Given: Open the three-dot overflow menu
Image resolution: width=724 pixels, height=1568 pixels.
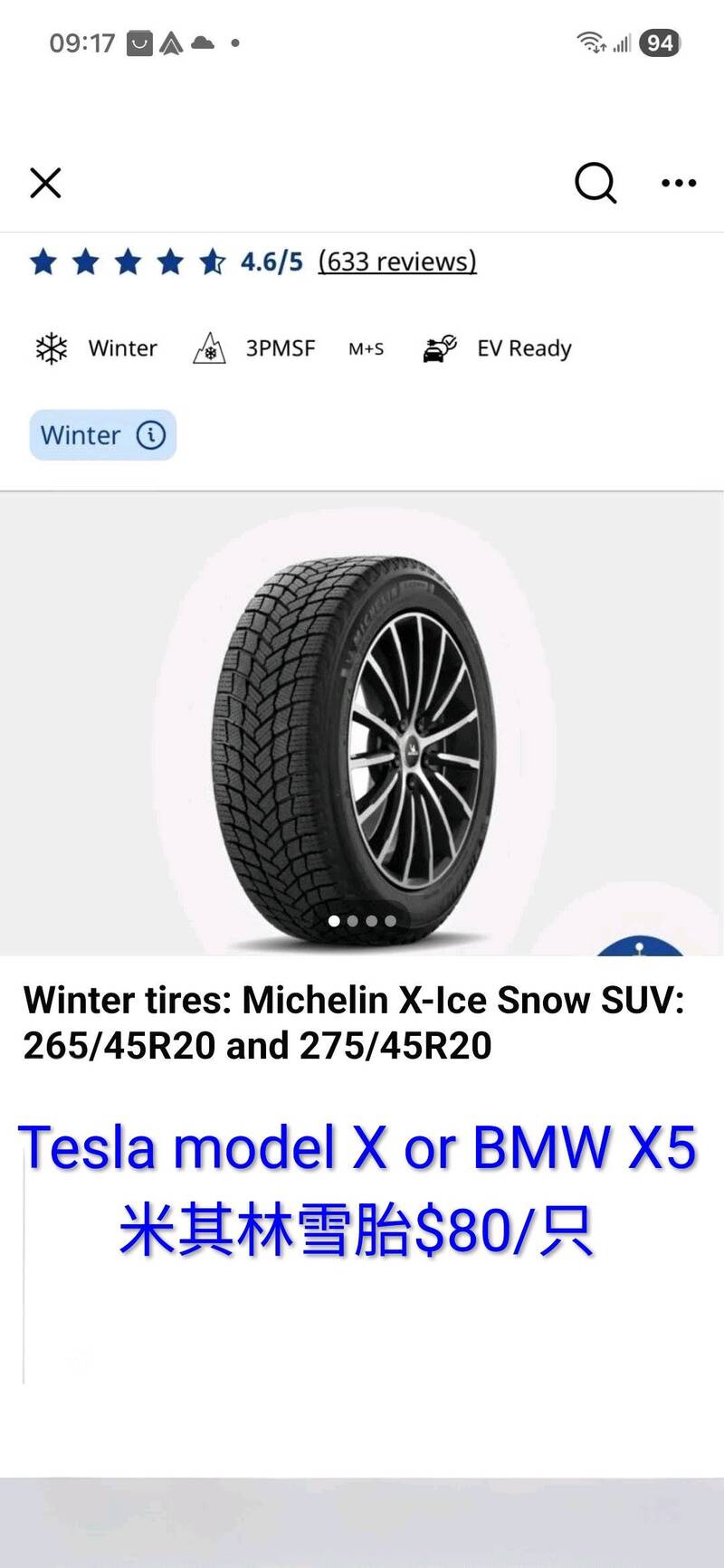Looking at the screenshot, I should tap(679, 183).
